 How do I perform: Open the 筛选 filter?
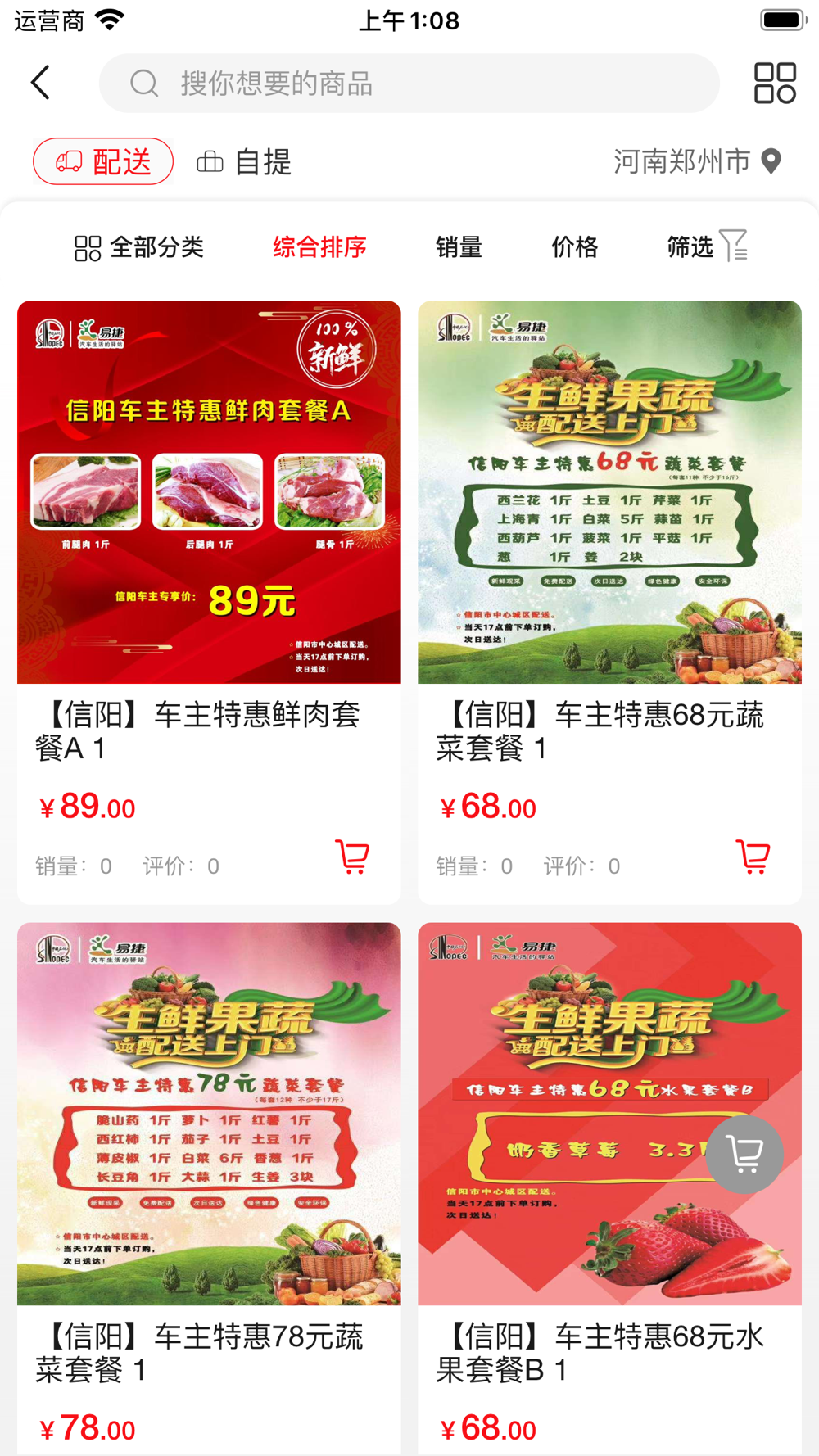[x=708, y=246]
